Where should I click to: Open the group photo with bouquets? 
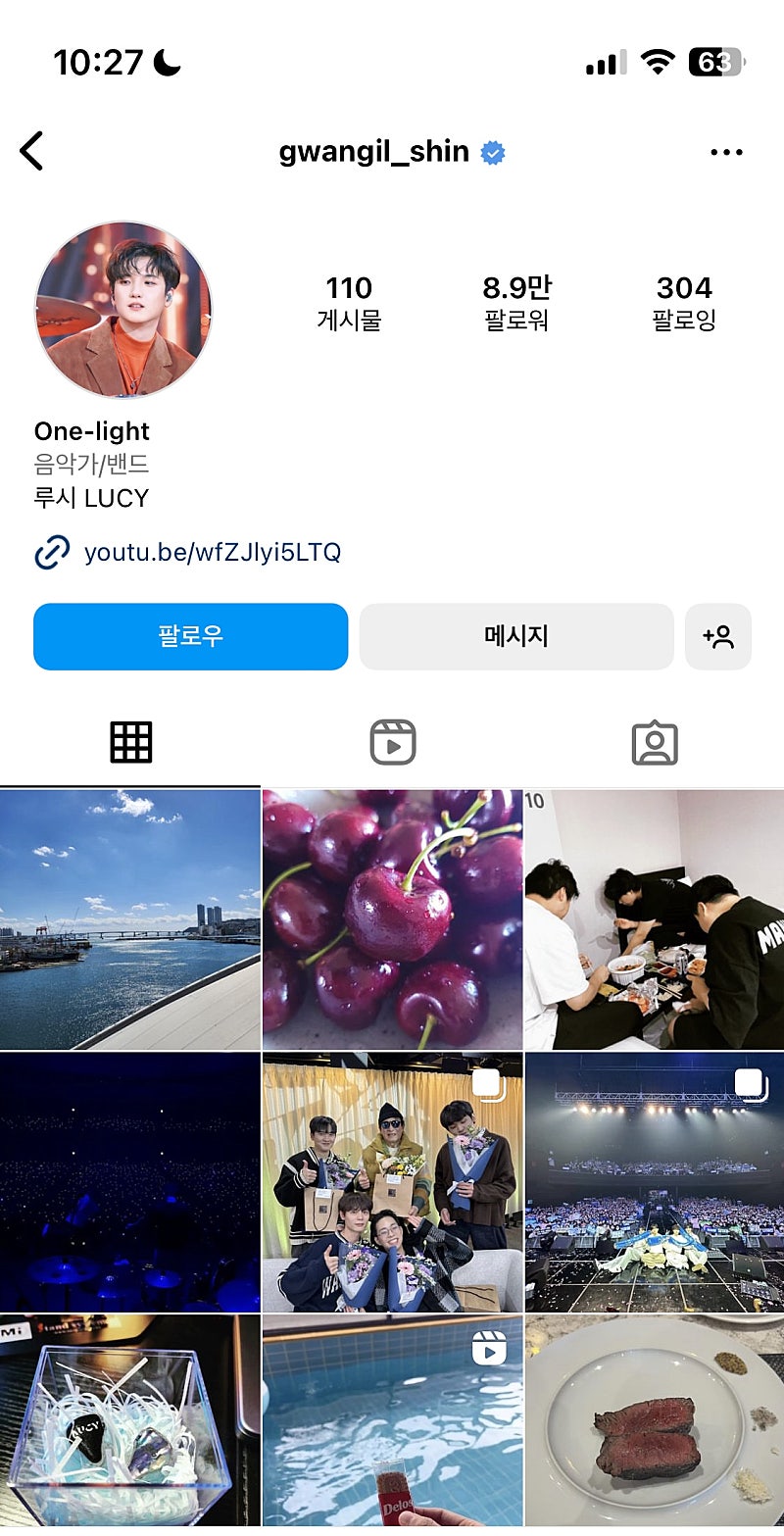[x=392, y=1182]
